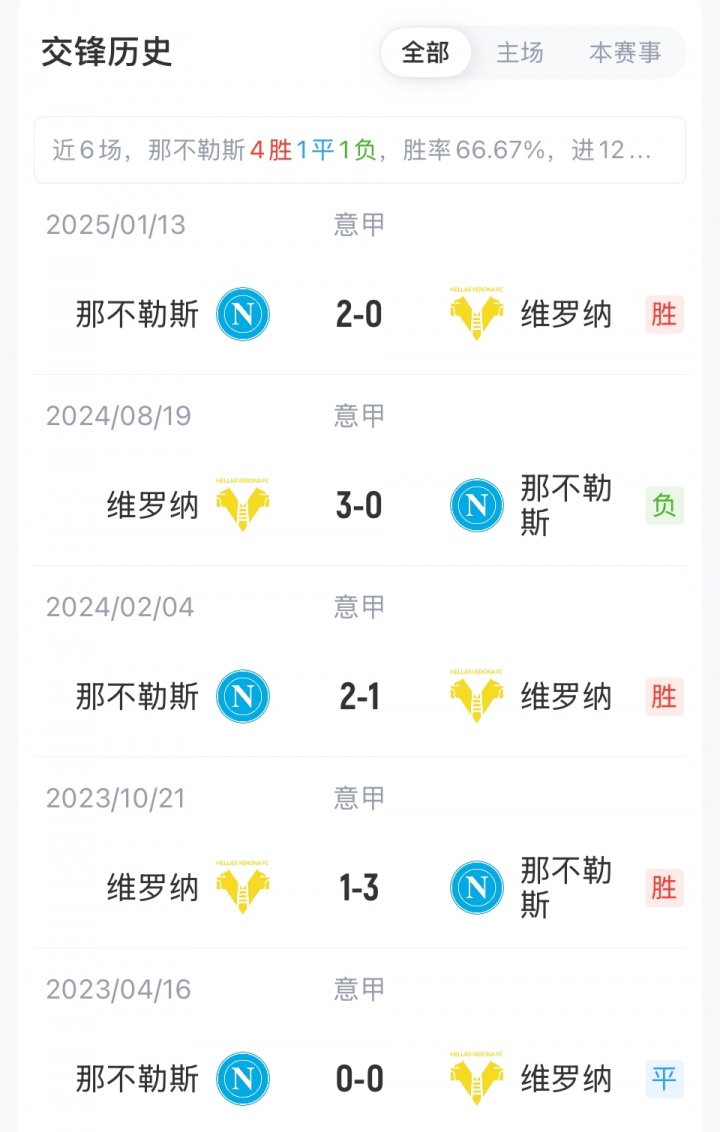Viewport: 720px width, 1132px height.
Task: View the 2024/02/04 那不勒斯 2-1 维罗纳 match
Action: [x=360, y=696]
